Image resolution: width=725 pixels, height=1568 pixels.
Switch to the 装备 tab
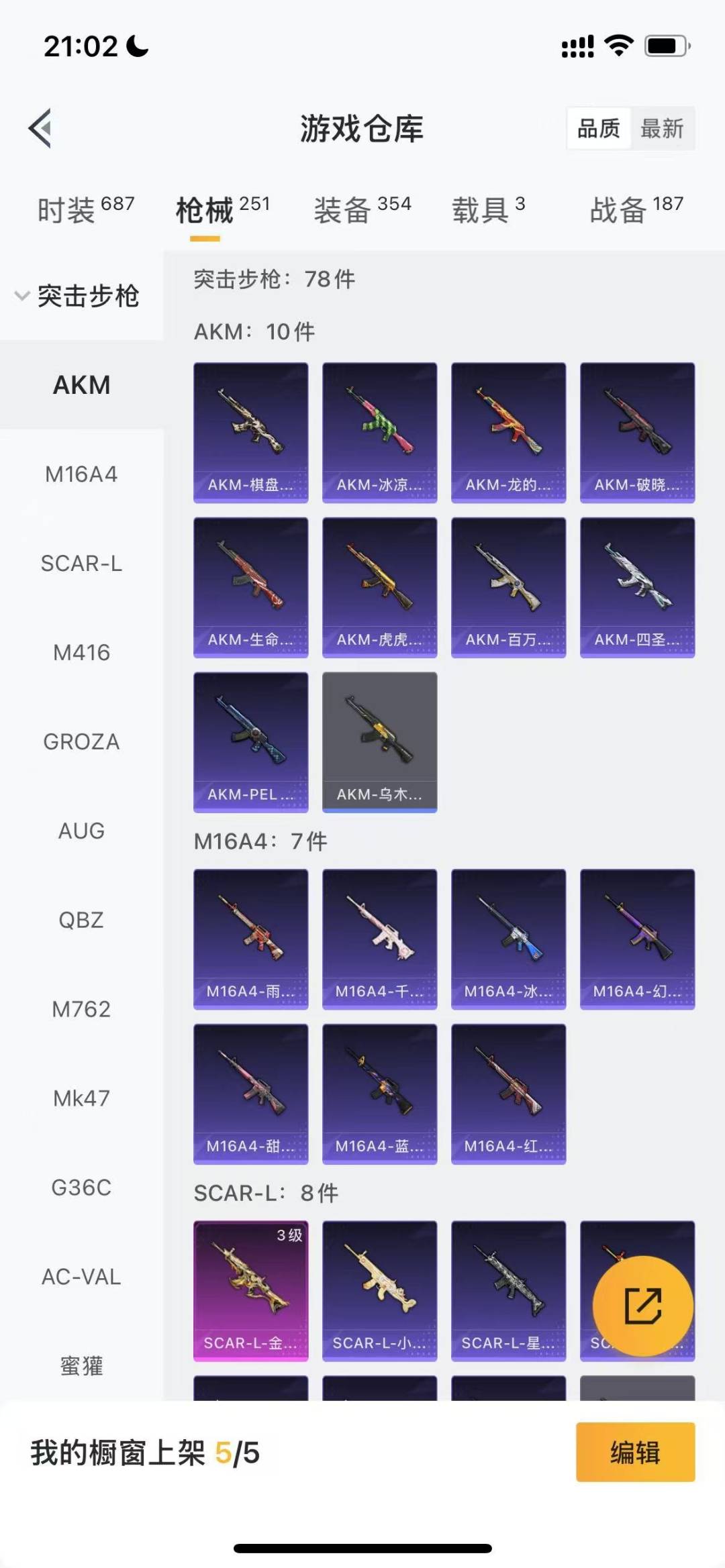[362, 210]
